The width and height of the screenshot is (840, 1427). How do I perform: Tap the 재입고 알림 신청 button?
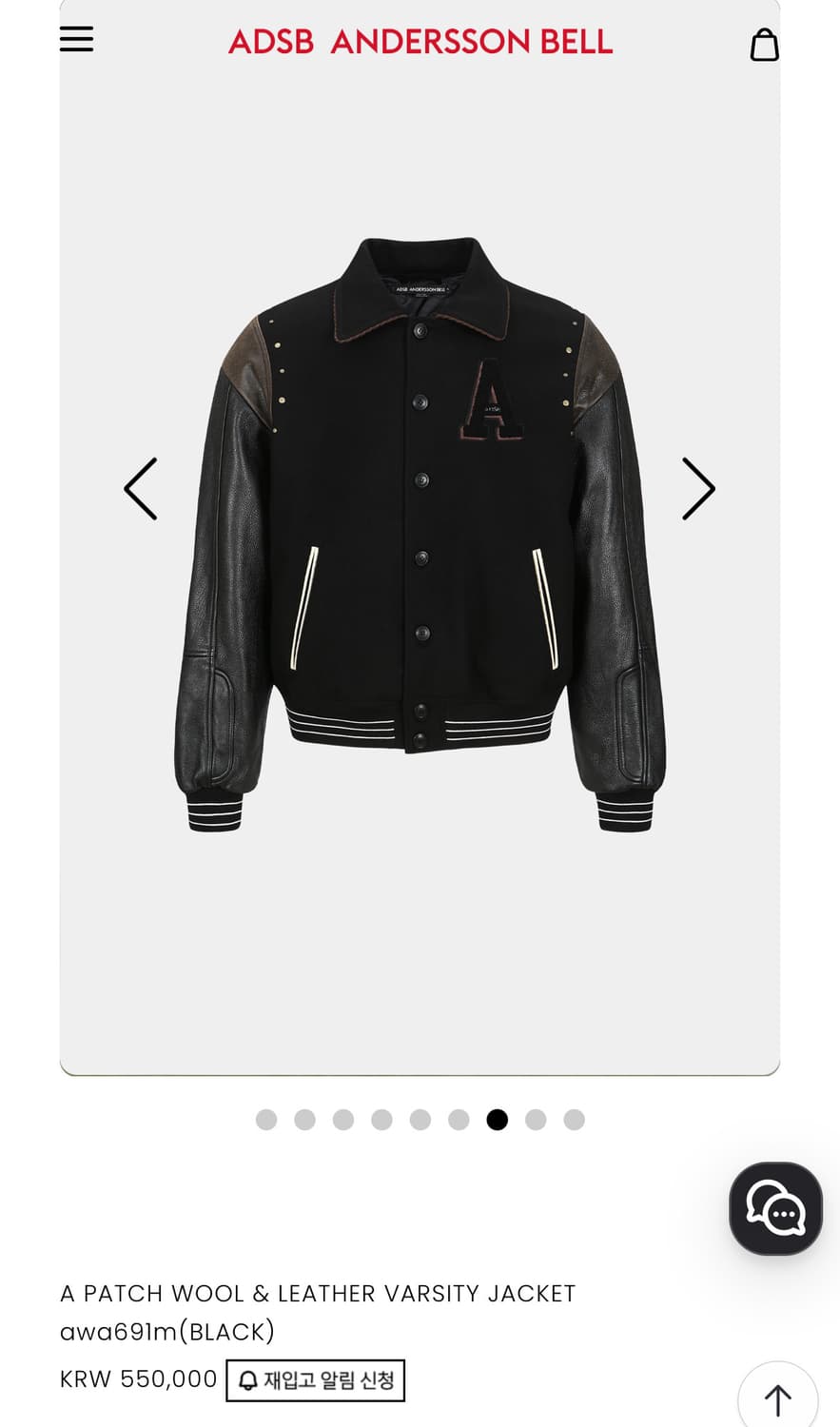[x=316, y=1380]
